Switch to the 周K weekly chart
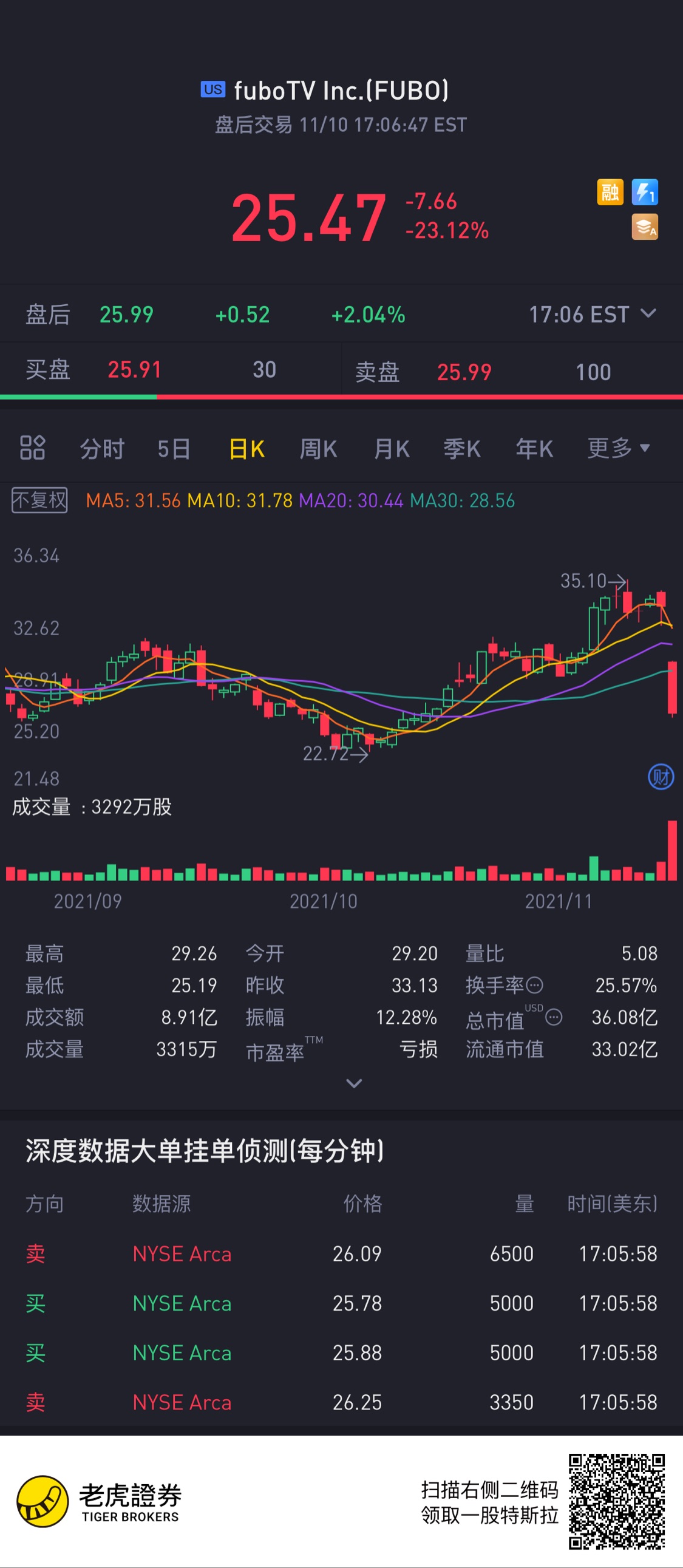Image resolution: width=683 pixels, height=1568 pixels. pos(318,449)
